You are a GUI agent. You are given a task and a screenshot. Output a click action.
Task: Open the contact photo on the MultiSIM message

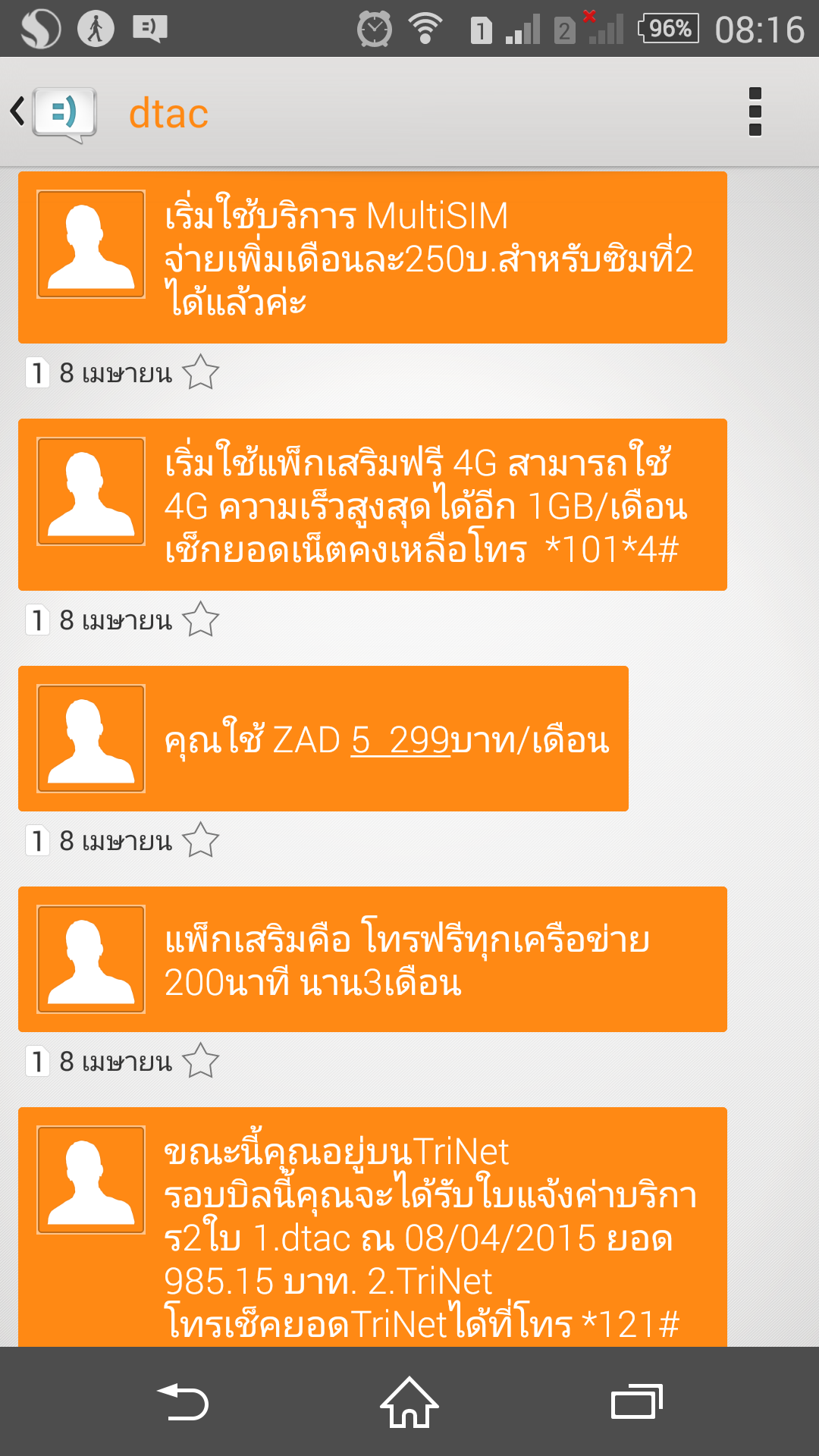tap(91, 244)
